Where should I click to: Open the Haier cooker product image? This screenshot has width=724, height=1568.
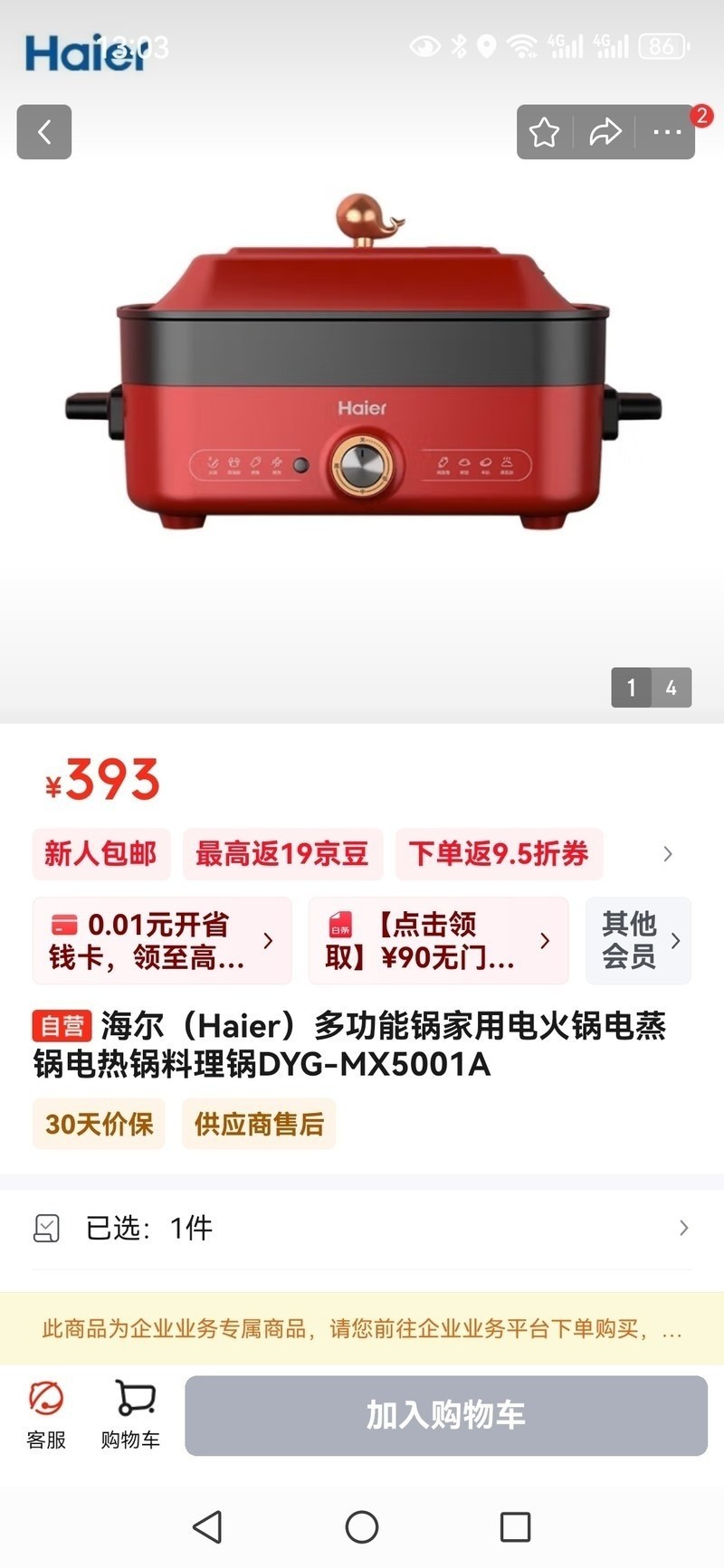(x=362, y=380)
